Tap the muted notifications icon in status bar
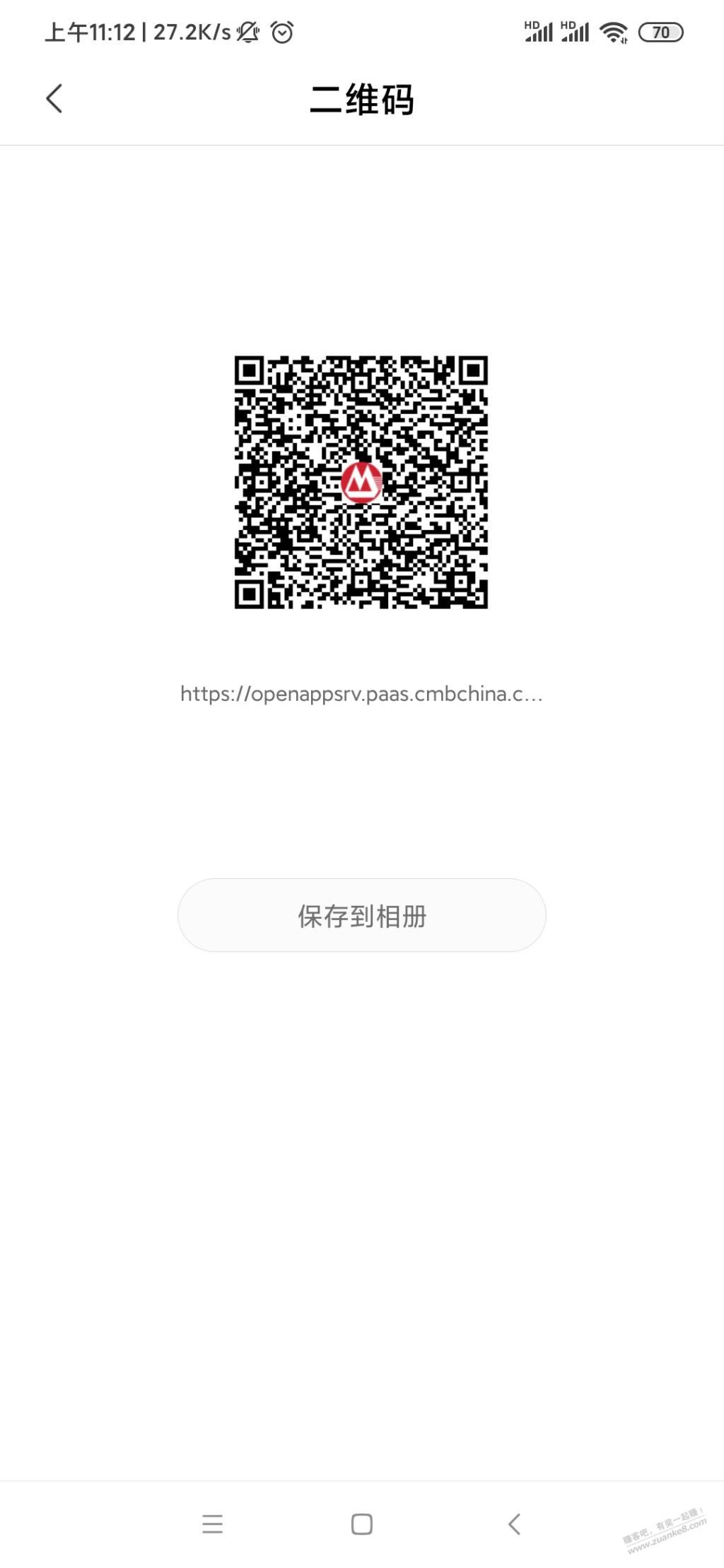Screen dimensions: 724x1568 pyautogui.click(x=249, y=31)
